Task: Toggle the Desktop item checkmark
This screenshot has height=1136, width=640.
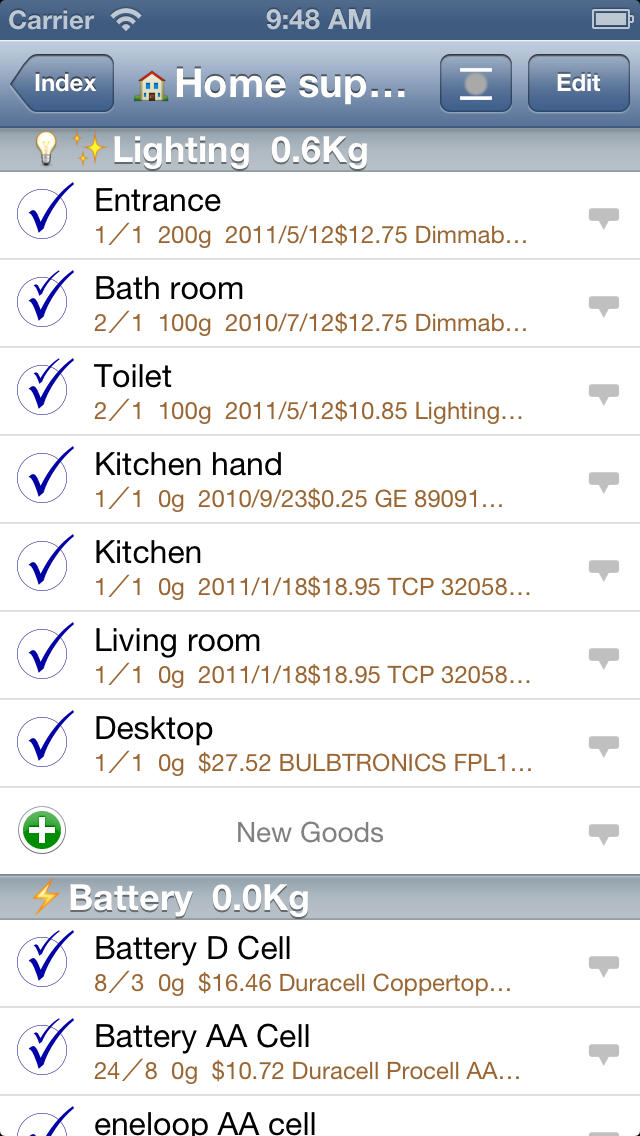Action: point(44,741)
